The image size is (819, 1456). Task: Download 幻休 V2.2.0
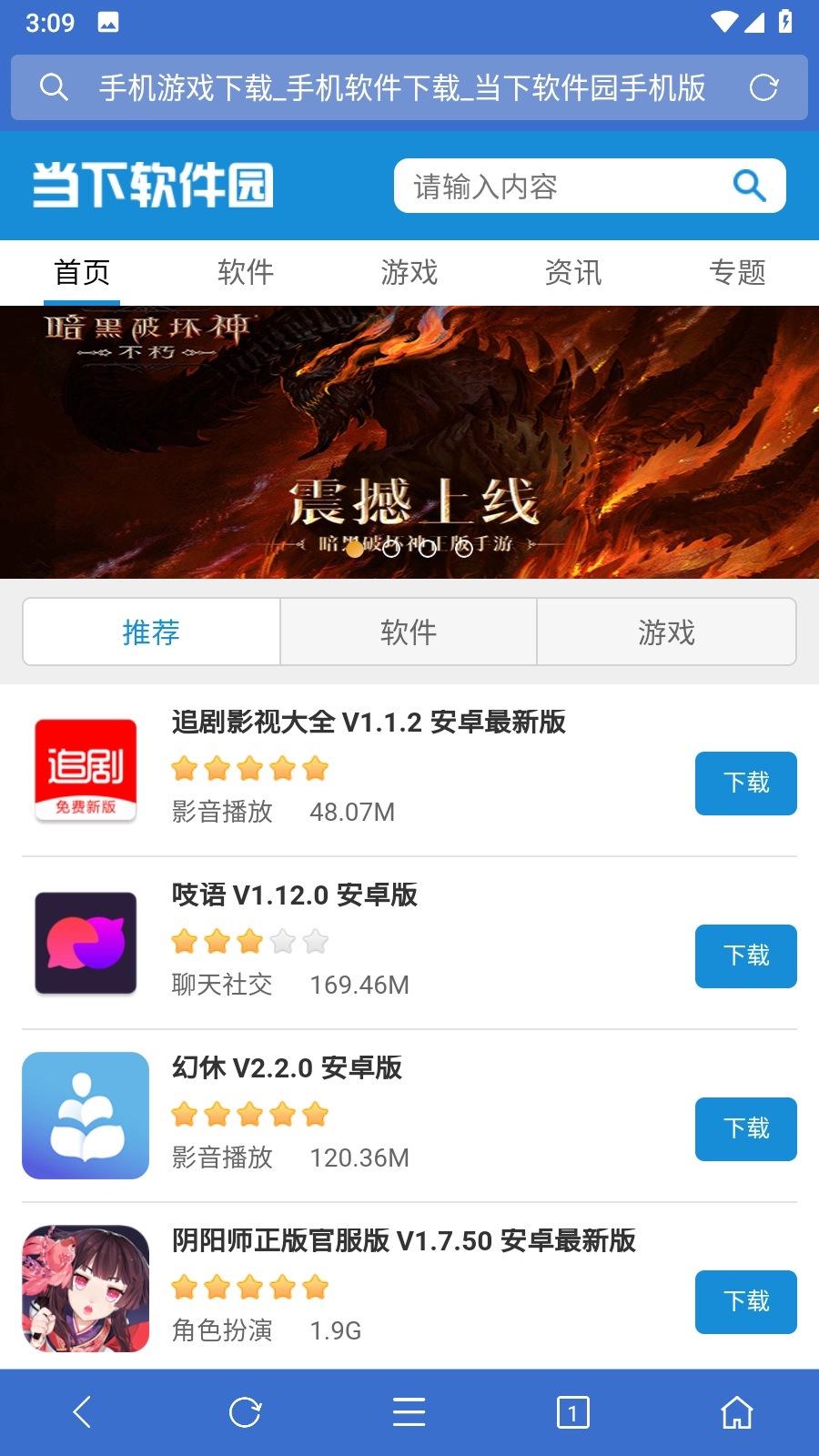coord(745,1128)
